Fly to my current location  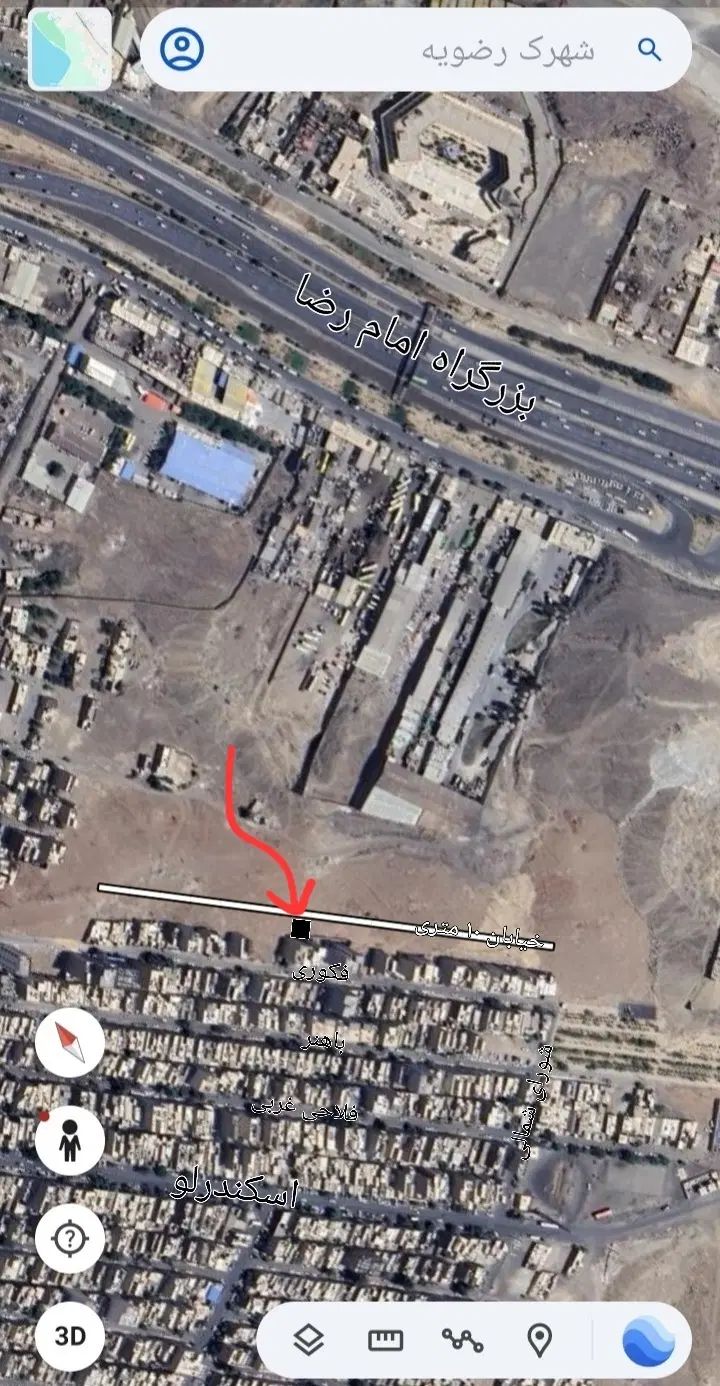70,1238
